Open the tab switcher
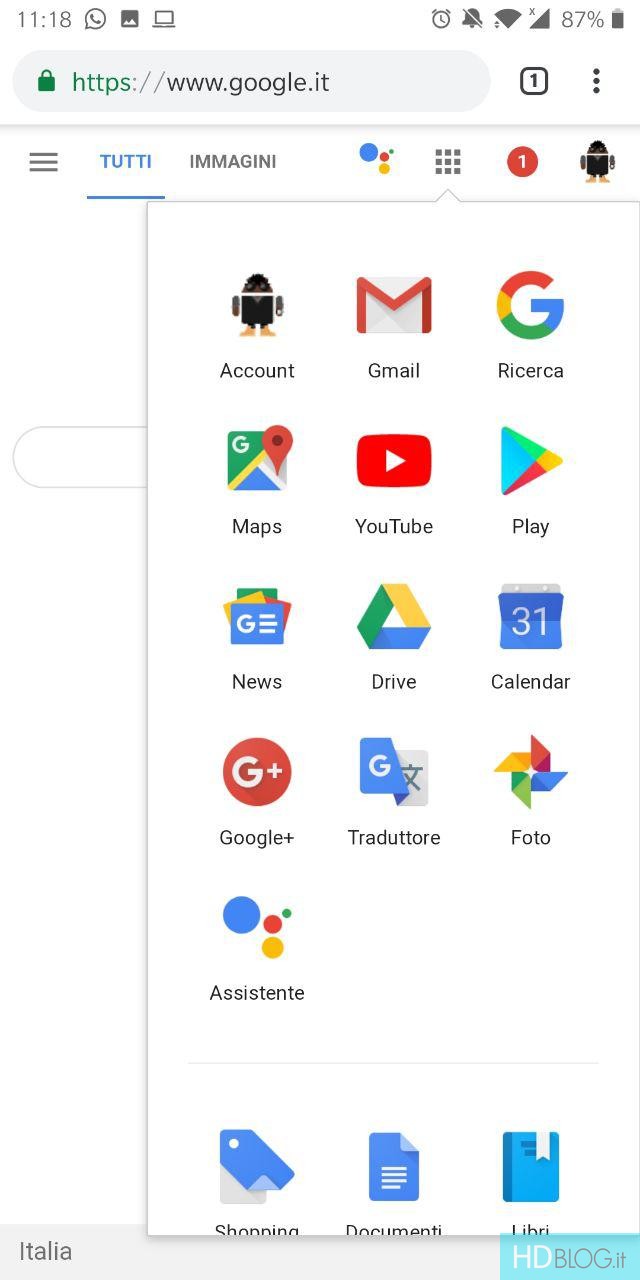Viewport: 640px width, 1280px height. click(x=534, y=82)
